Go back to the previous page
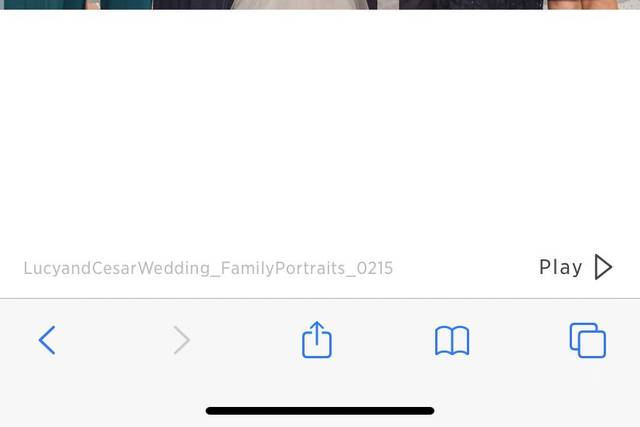The image size is (640, 427). coord(47,341)
